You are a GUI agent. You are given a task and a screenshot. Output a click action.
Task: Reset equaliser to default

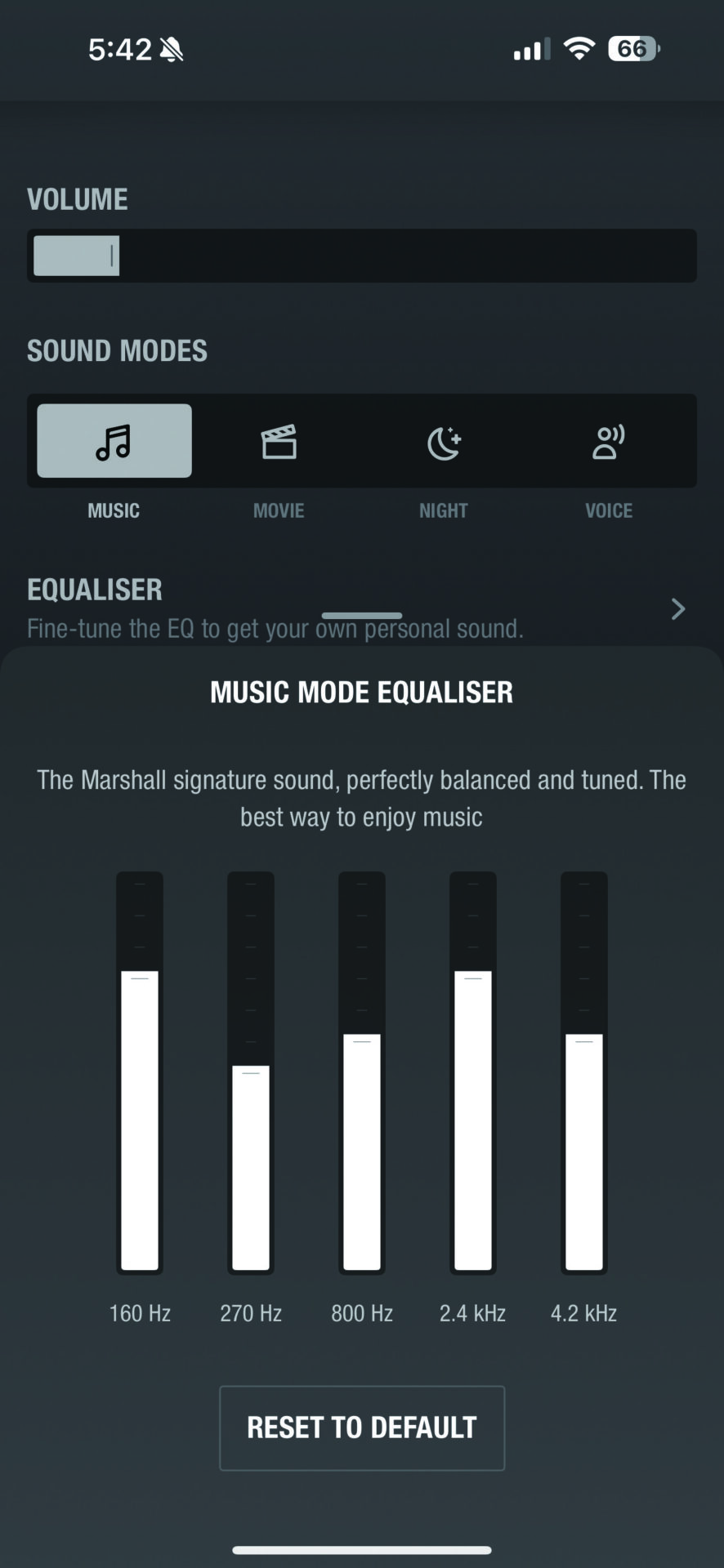point(362,1428)
